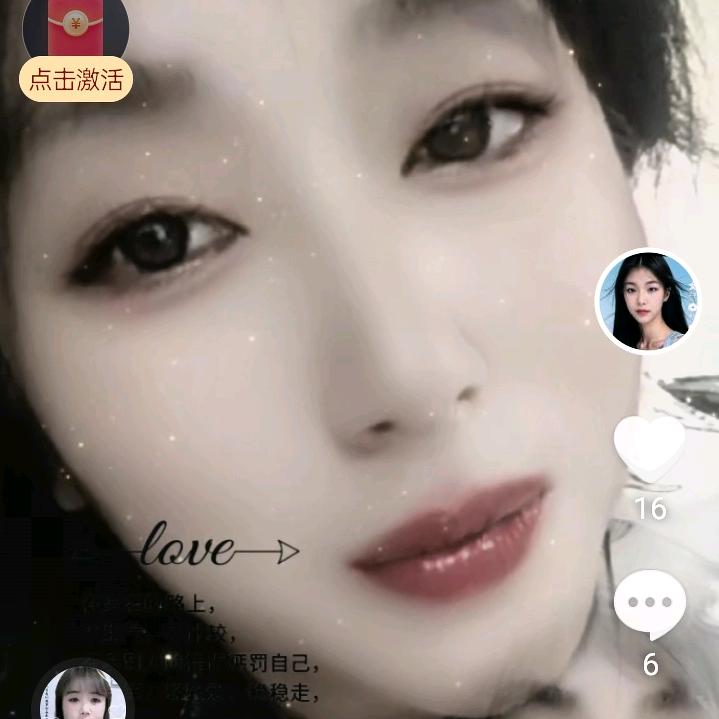The image size is (719, 719).
Task: Open the comments on this video
Action: [650, 605]
